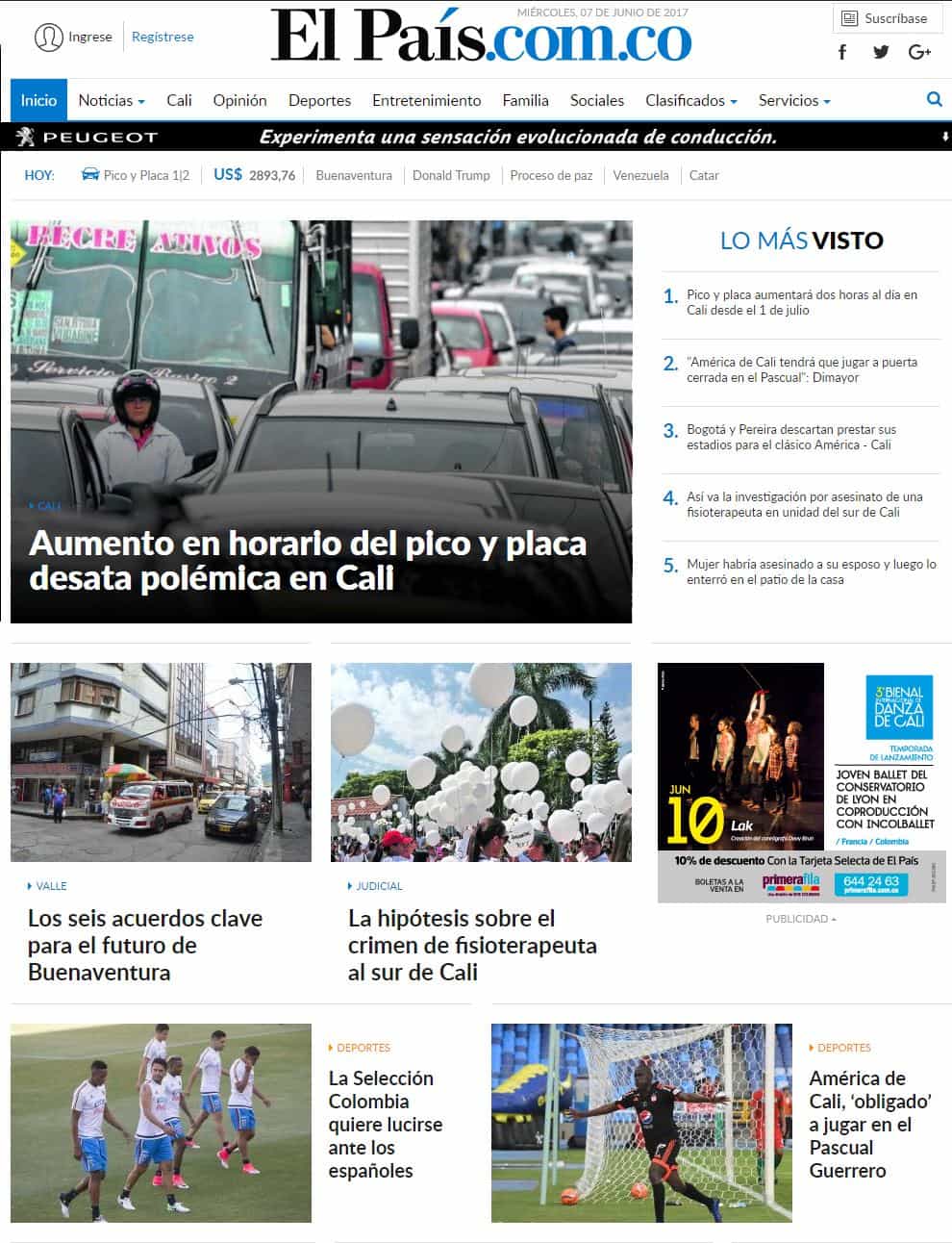Viewport: 952px width, 1243px height.
Task: Open La Selección Colombia article
Action: click(385, 1124)
